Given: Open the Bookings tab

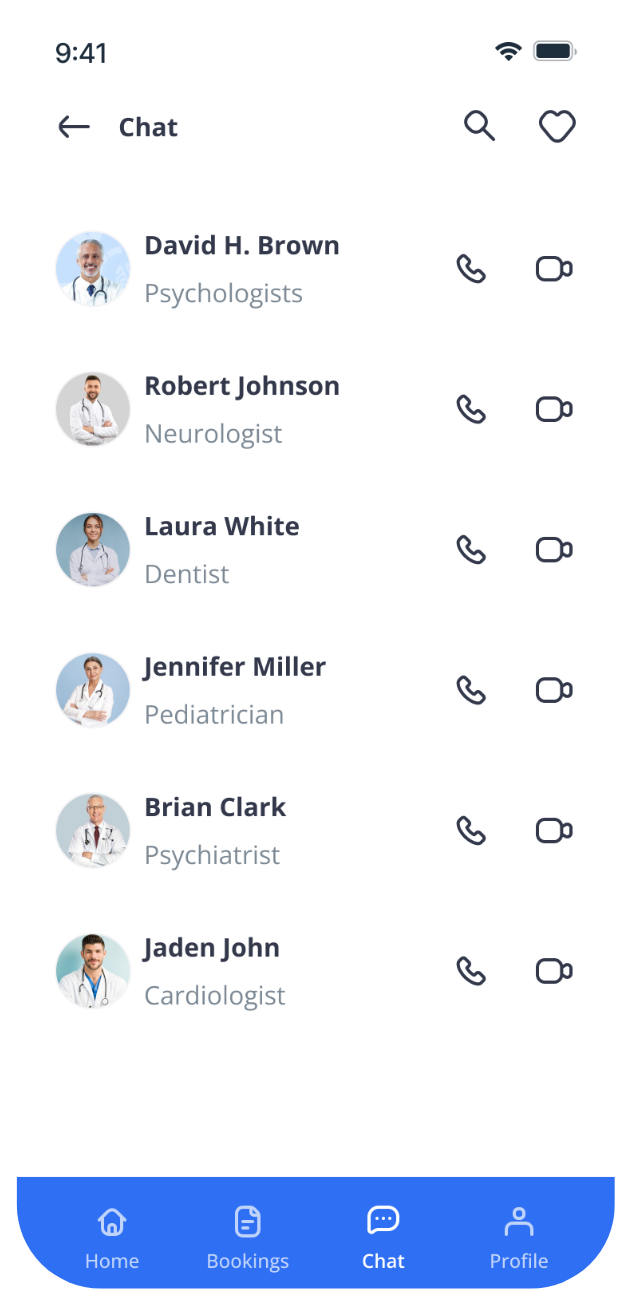Looking at the screenshot, I should [247, 1238].
